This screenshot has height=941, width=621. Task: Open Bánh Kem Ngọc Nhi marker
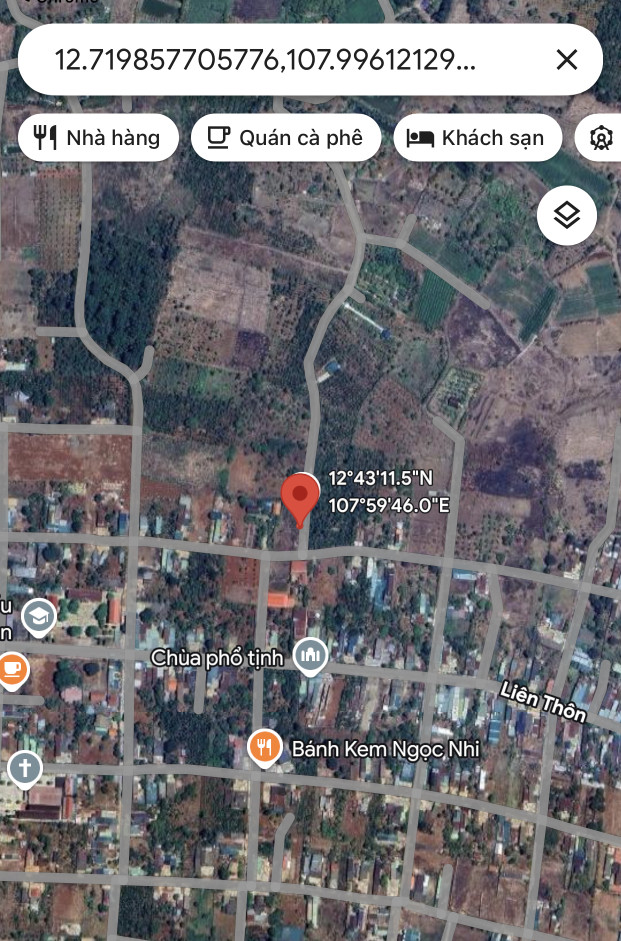[x=263, y=748]
